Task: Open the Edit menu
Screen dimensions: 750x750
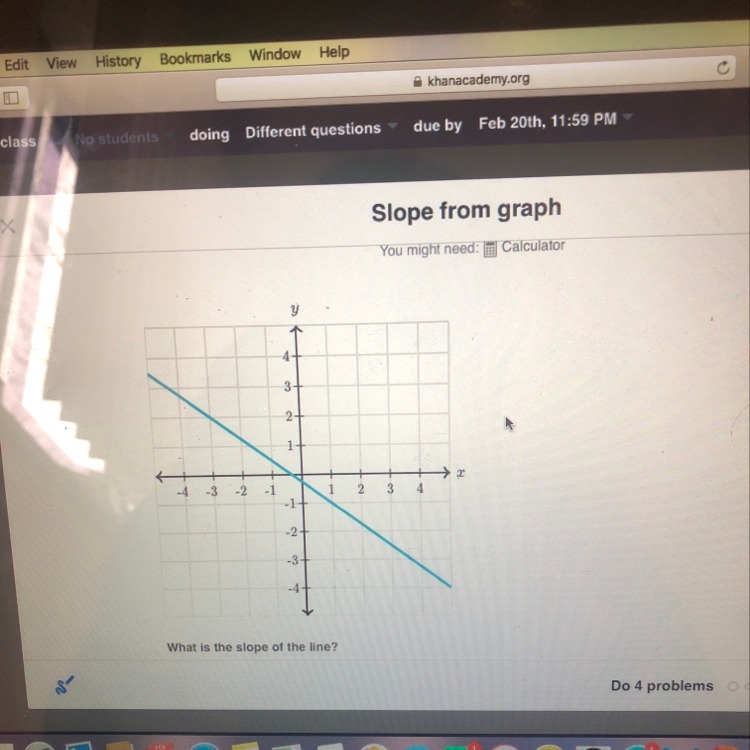Action: (16, 64)
